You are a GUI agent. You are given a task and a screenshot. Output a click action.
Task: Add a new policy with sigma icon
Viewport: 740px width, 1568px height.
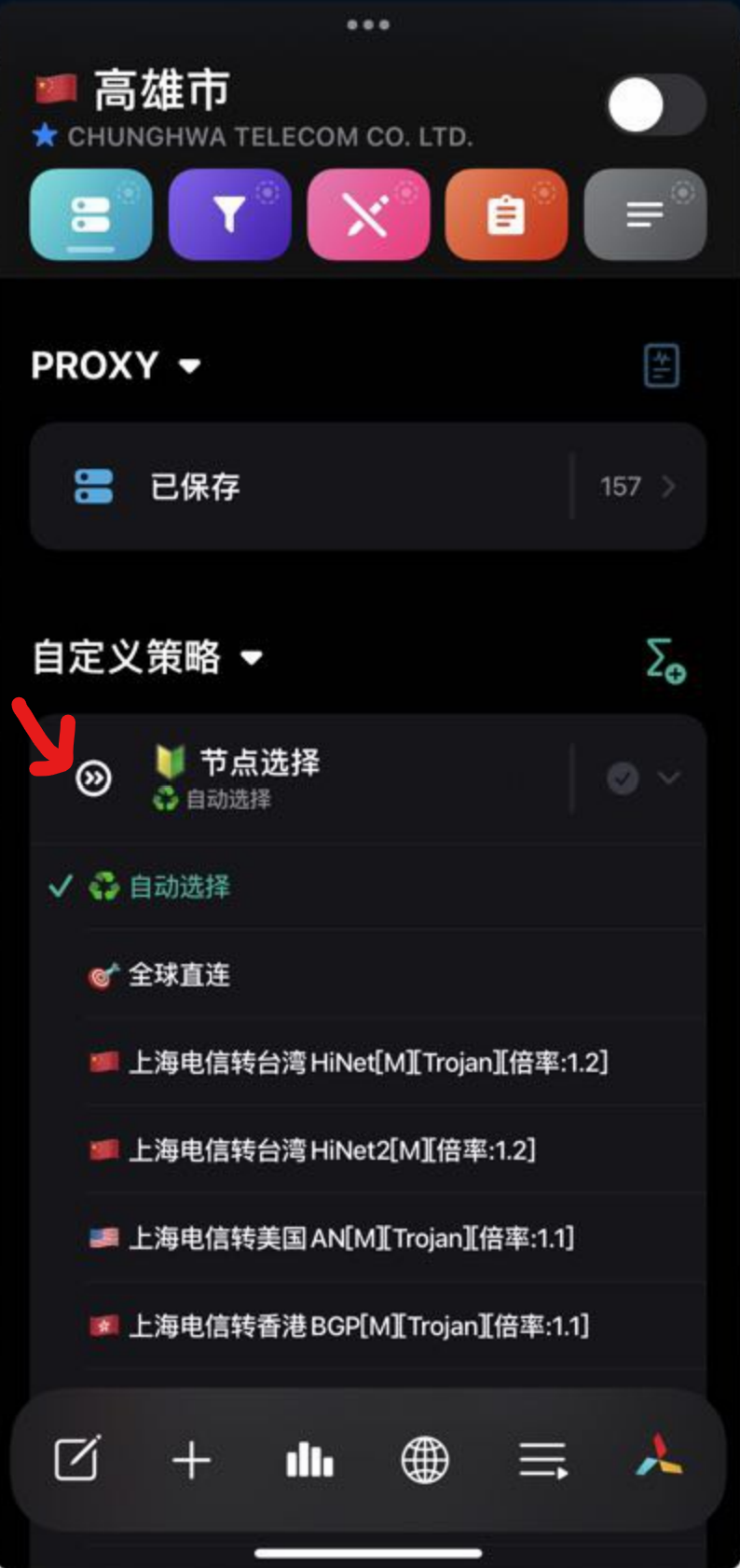click(665, 660)
